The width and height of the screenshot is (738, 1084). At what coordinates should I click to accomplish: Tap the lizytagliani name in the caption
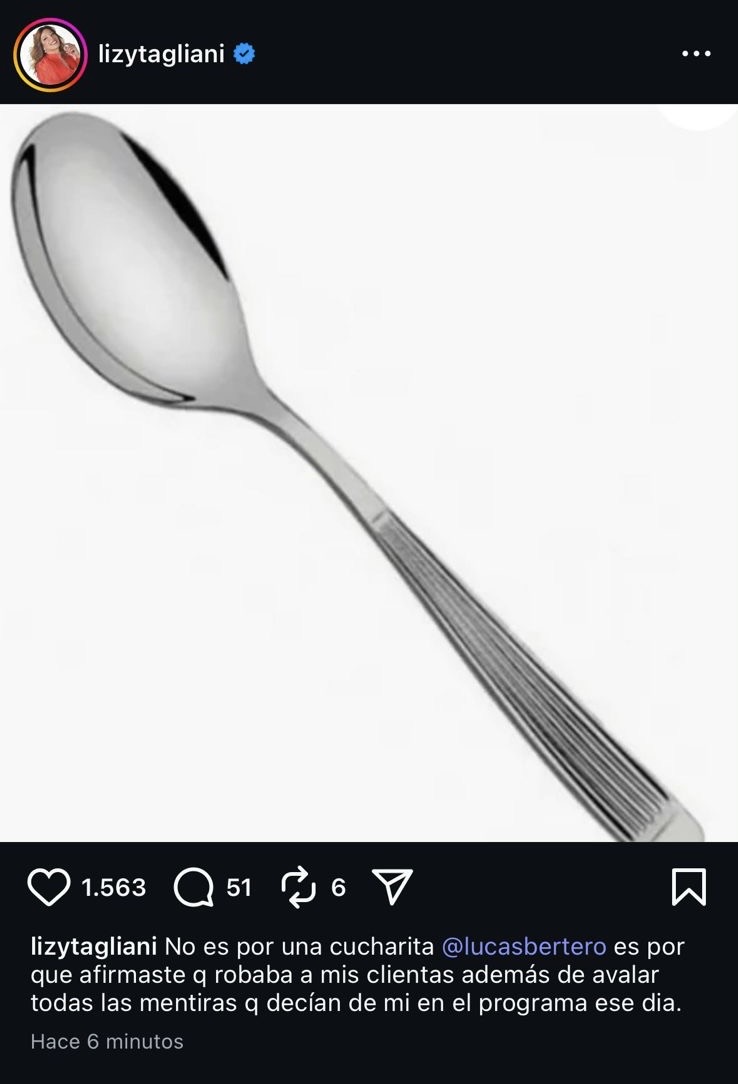pyautogui.click(x=94, y=946)
